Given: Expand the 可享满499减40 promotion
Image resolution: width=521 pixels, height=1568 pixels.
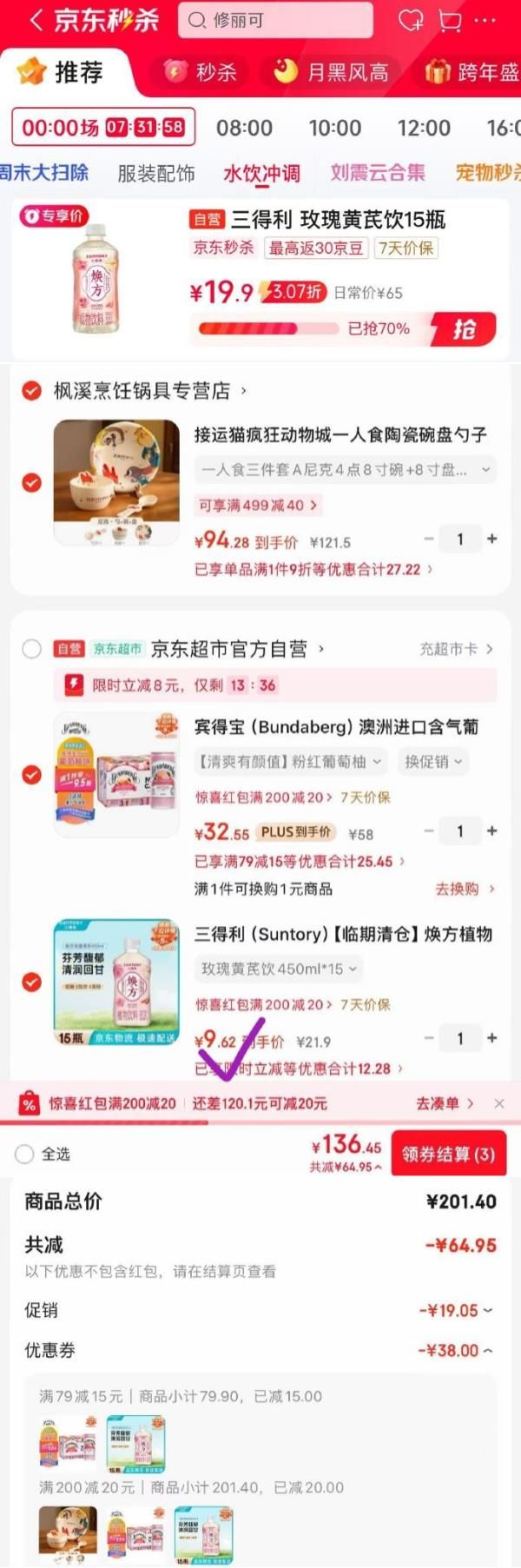Looking at the screenshot, I should pyautogui.click(x=257, y=505).
